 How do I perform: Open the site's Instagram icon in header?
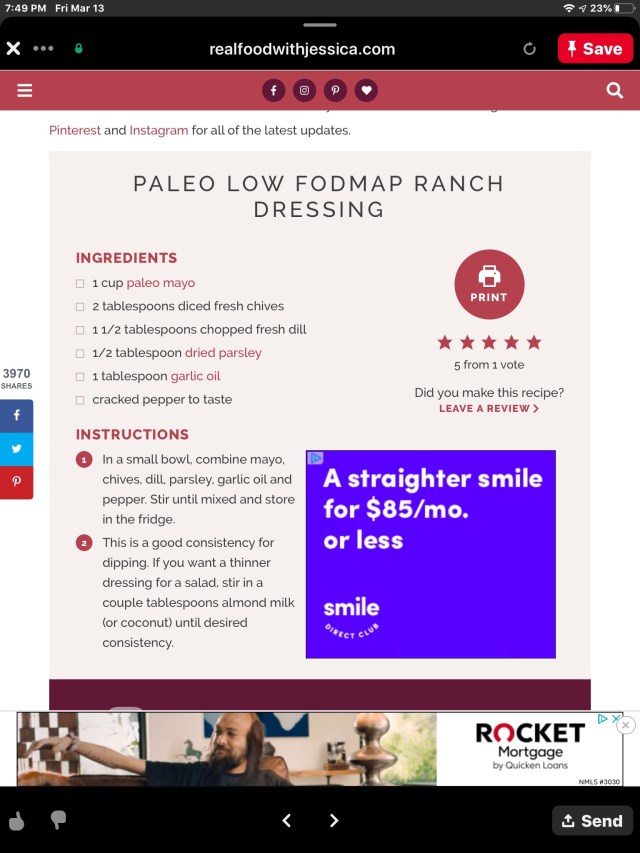click(x=304, y=90)
